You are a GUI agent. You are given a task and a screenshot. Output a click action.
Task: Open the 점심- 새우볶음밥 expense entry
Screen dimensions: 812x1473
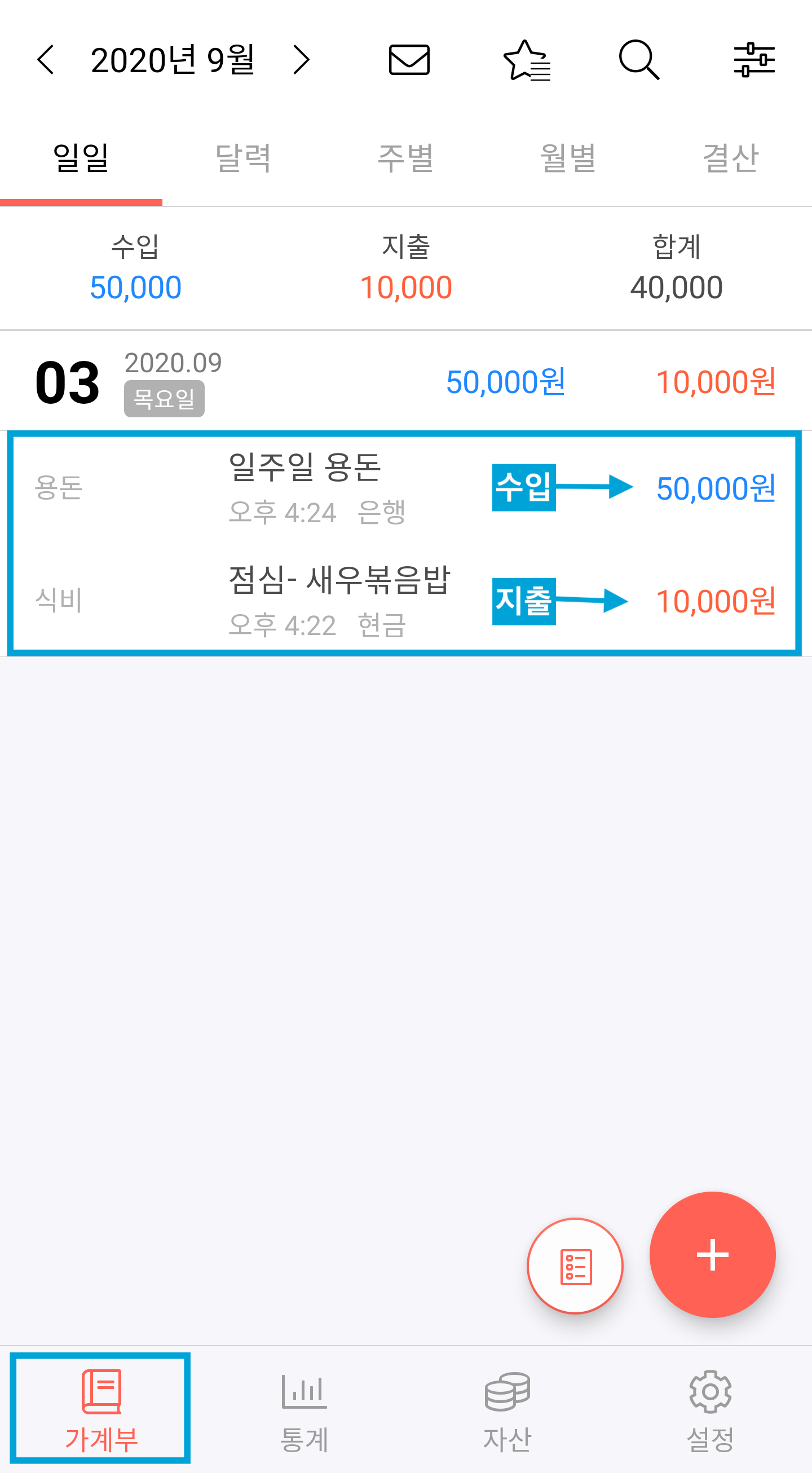pos(339,601)
